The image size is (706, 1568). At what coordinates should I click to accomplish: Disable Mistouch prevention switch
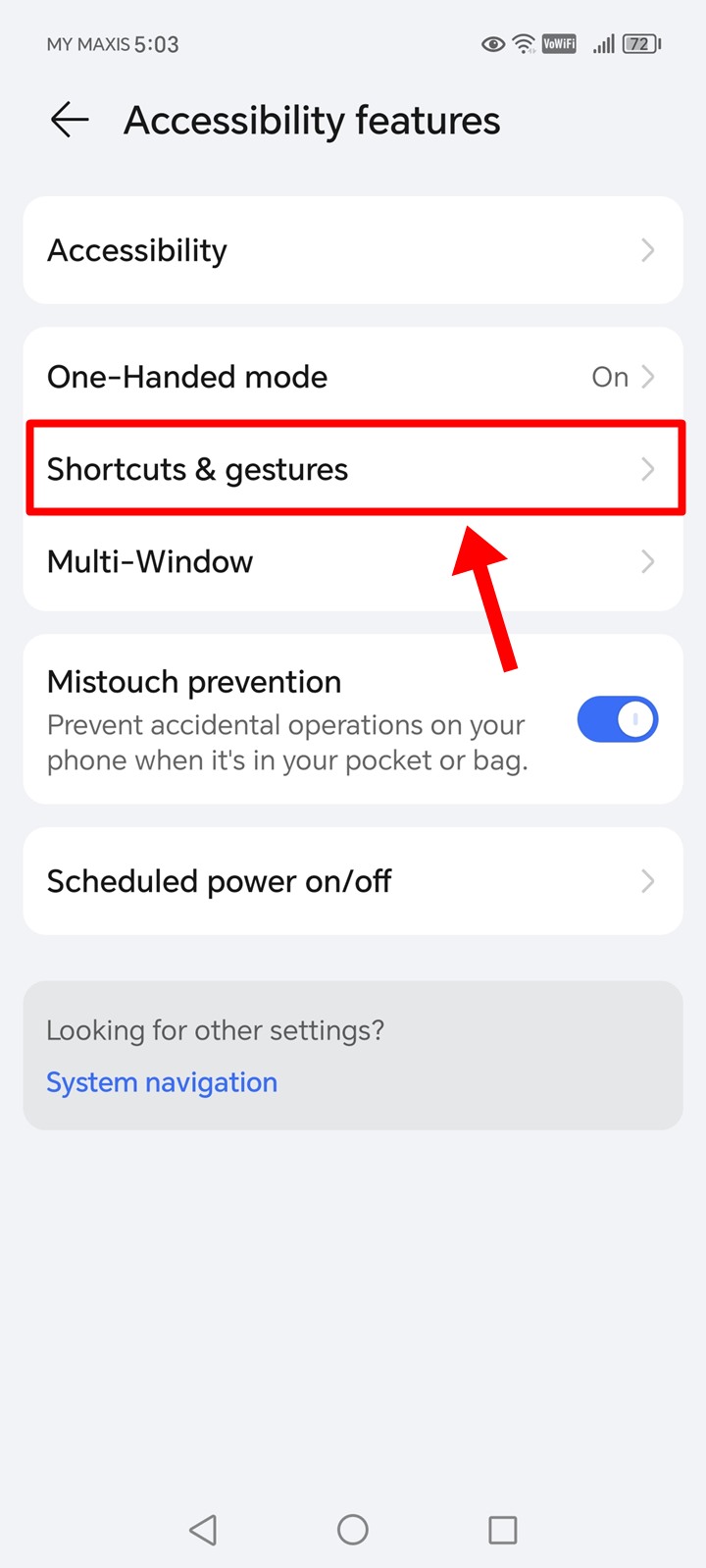click(x=617, y=719)
